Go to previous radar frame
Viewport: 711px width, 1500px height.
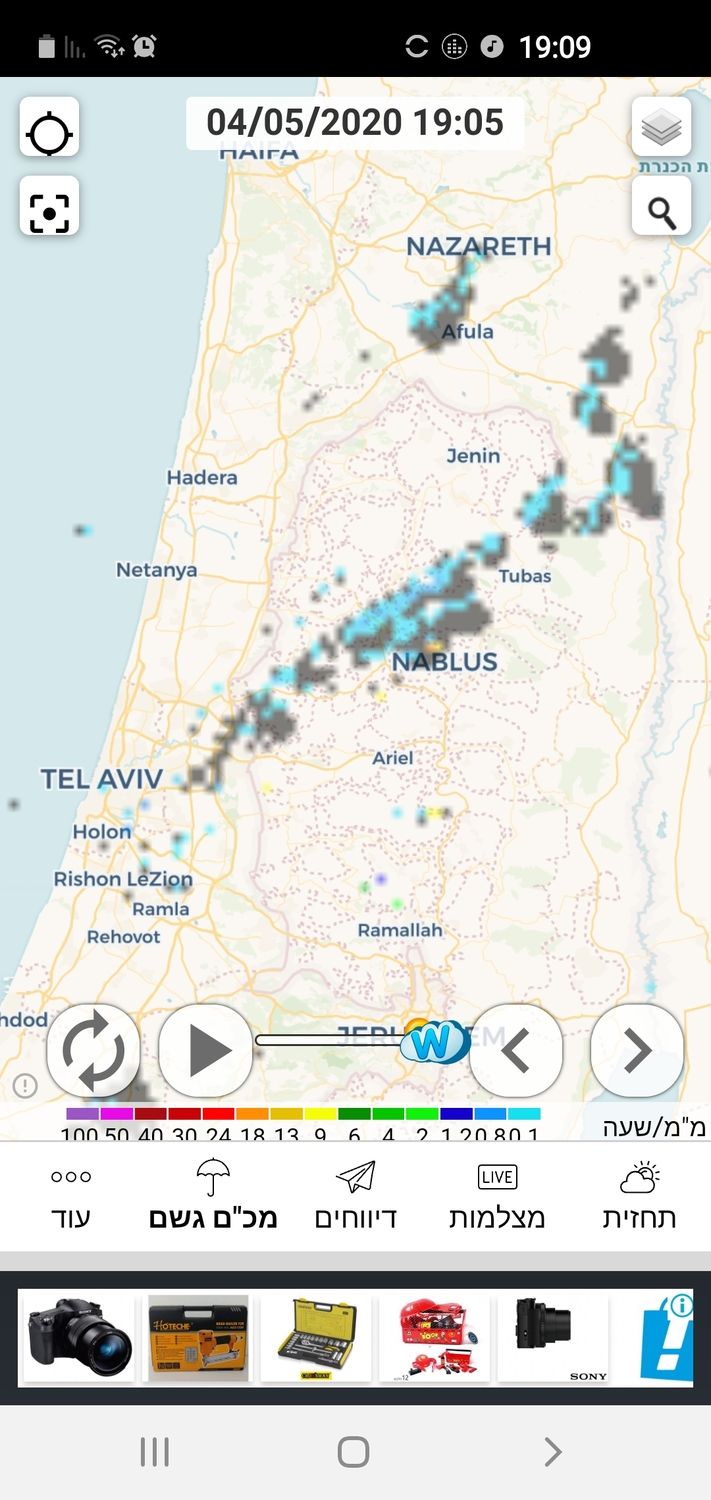516,1051
